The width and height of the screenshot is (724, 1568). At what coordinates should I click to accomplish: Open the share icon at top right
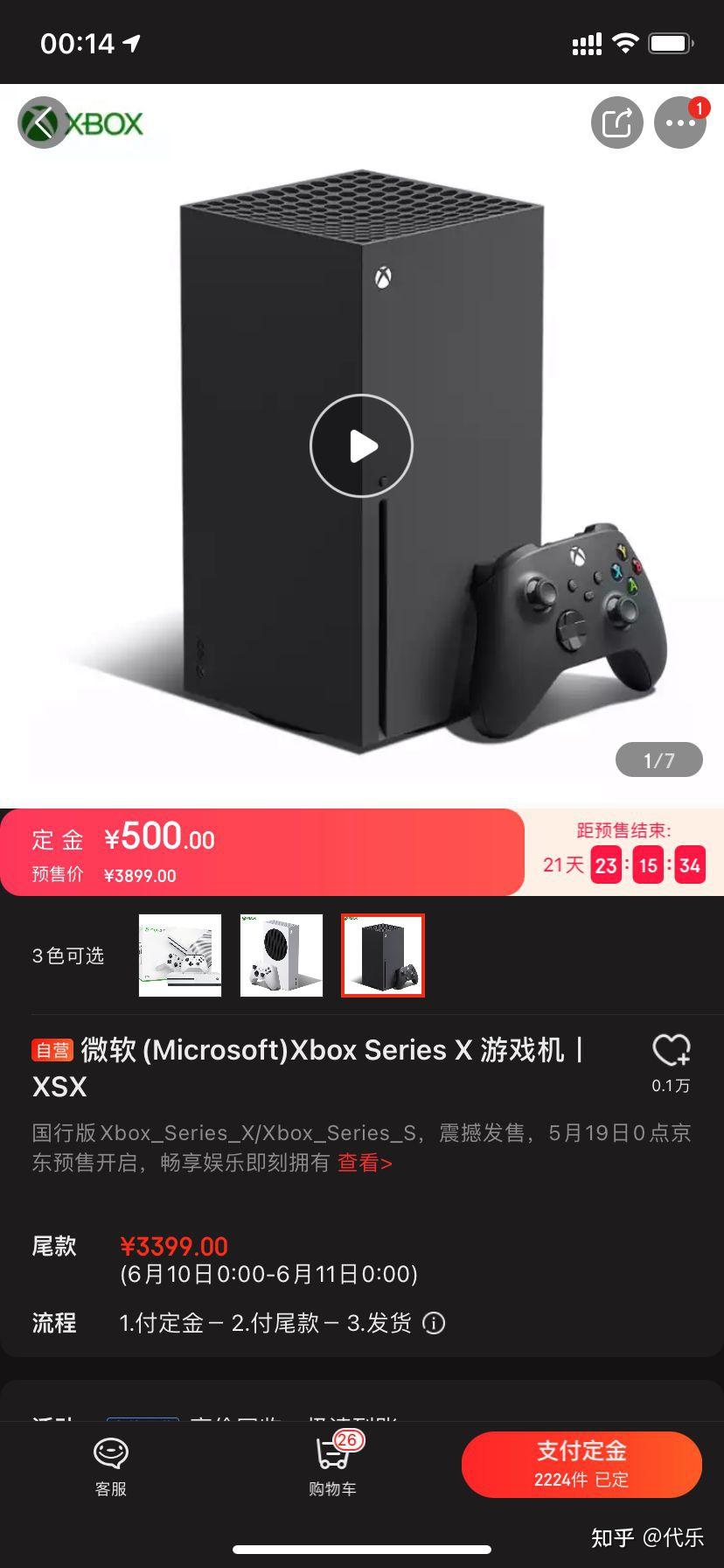pyautogui.click(x=617, y=122)
